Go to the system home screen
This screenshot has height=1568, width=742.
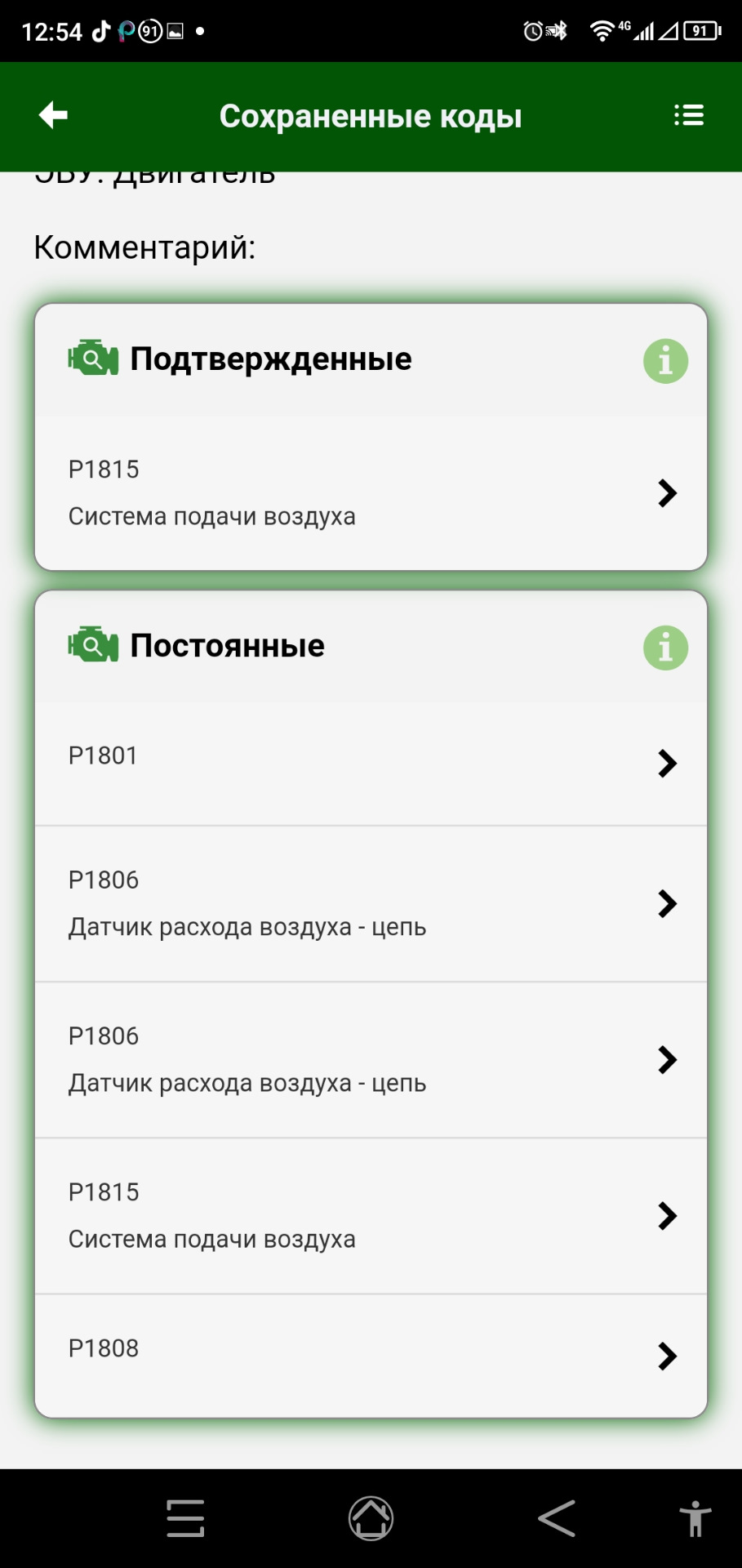(371, 1518)
